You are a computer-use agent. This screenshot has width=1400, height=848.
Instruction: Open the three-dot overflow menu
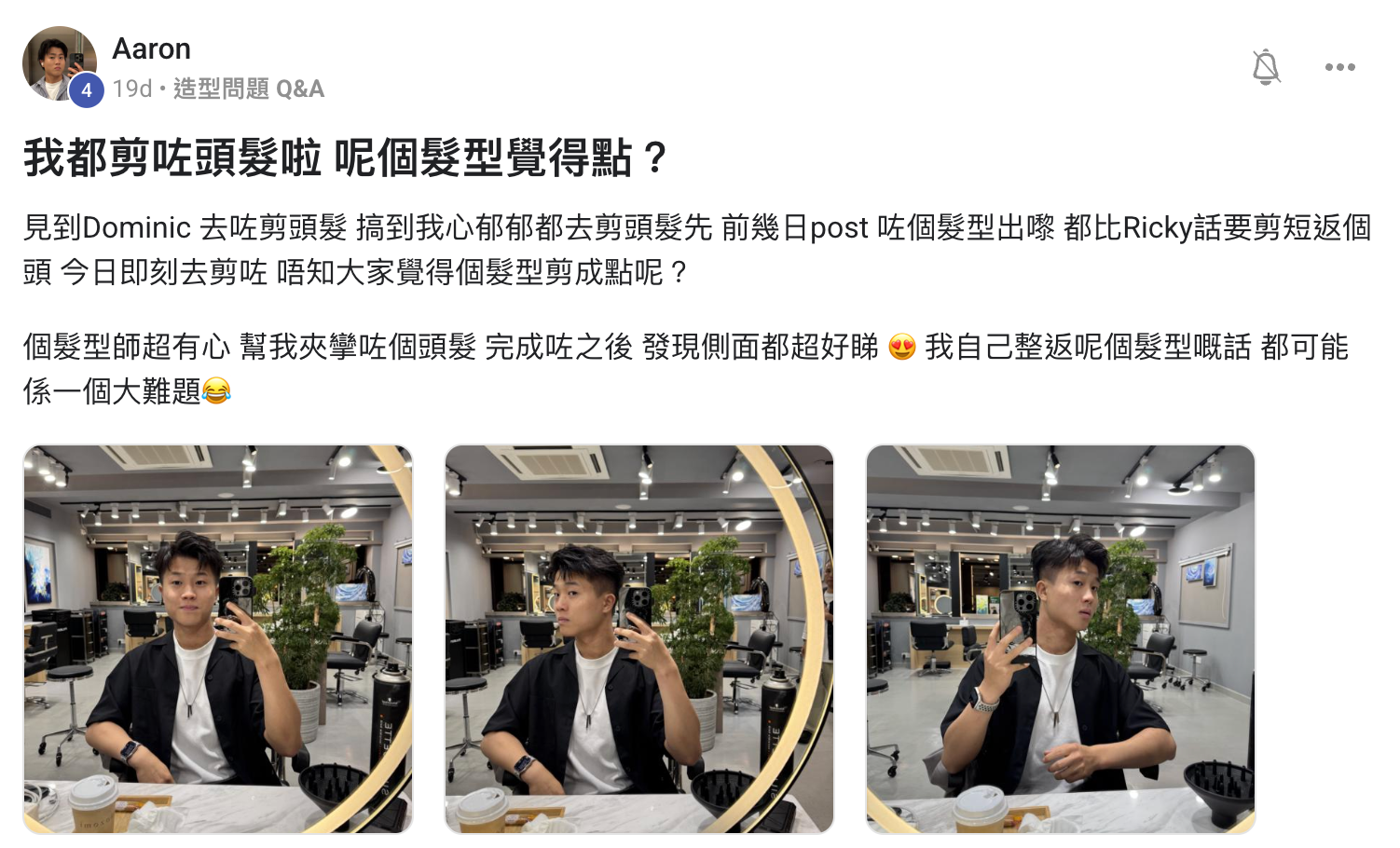point(1339,67)
